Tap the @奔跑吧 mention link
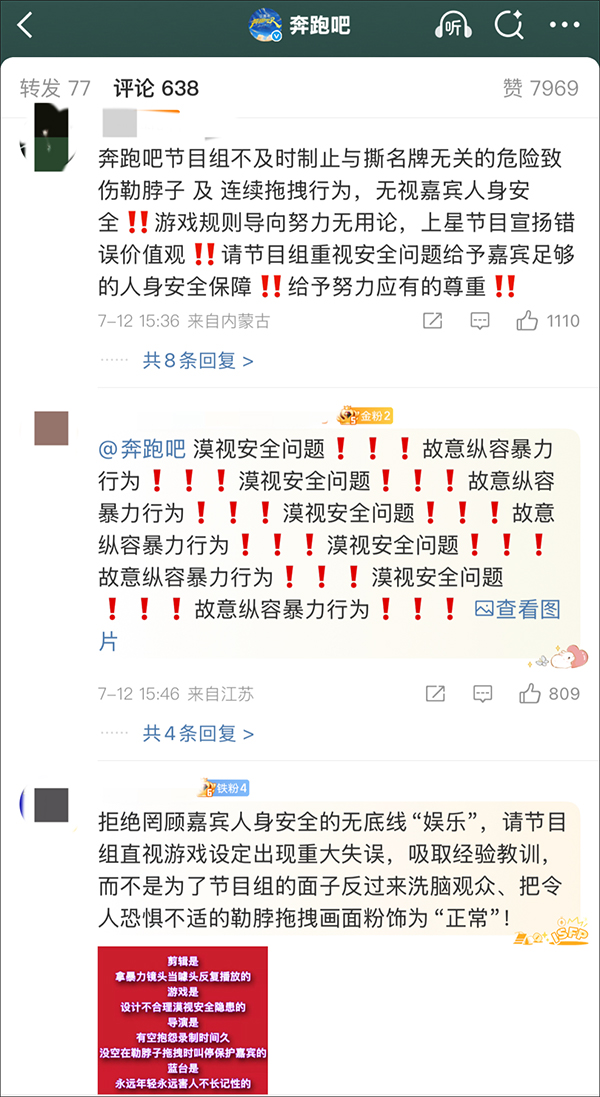The image size is (600, 1097). pos(142,448)
